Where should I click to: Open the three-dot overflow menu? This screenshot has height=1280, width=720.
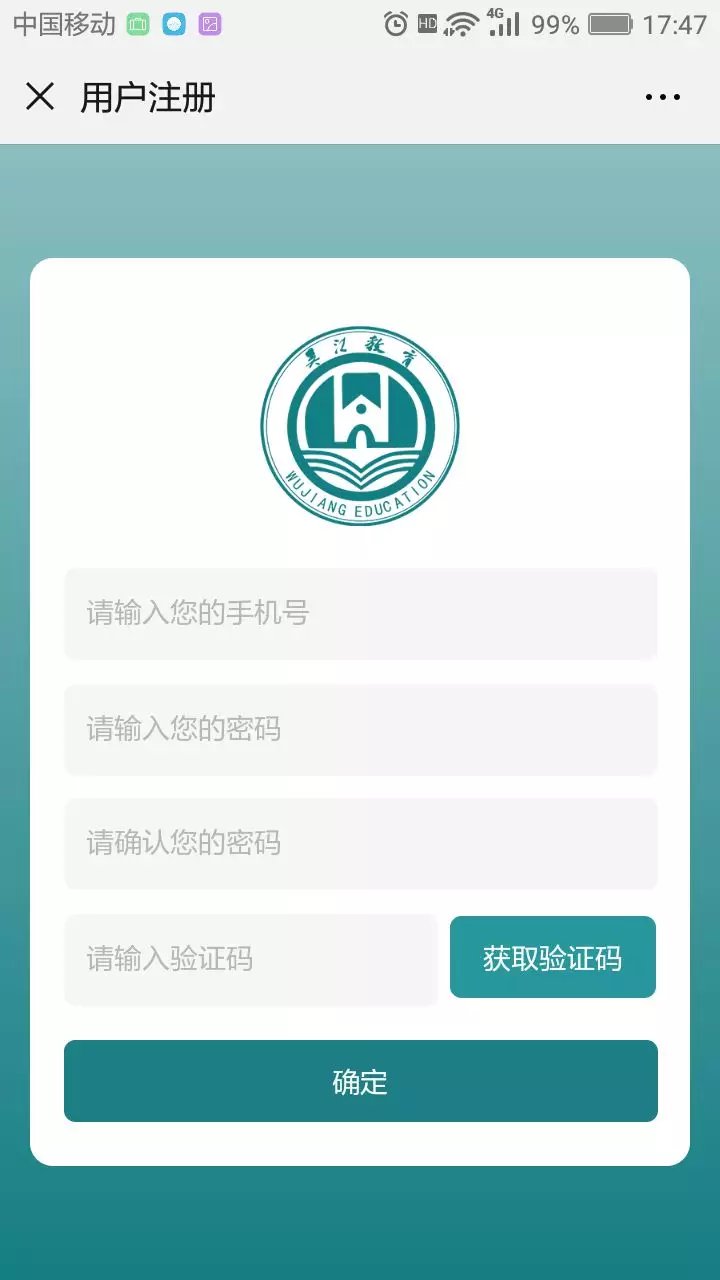tap(662, 97)
